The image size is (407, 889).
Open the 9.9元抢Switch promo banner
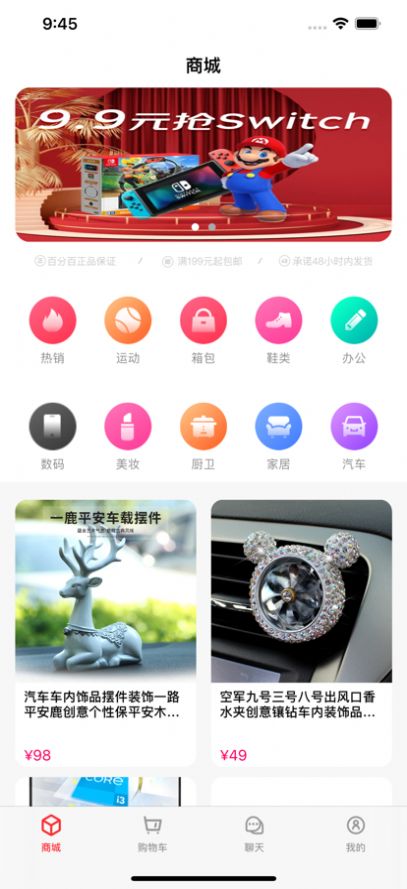point(204,164)
